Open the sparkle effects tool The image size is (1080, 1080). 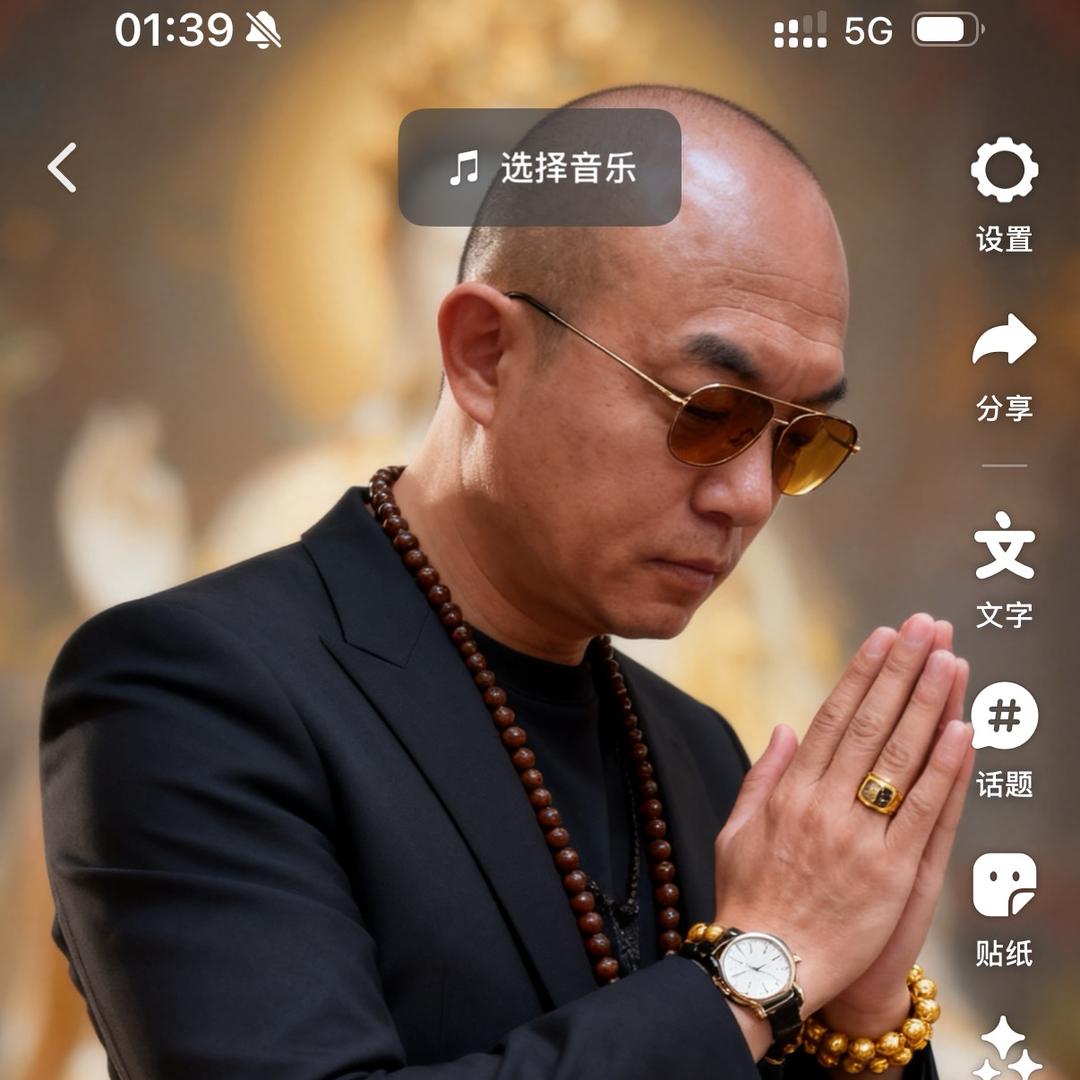point(1004,1048)
